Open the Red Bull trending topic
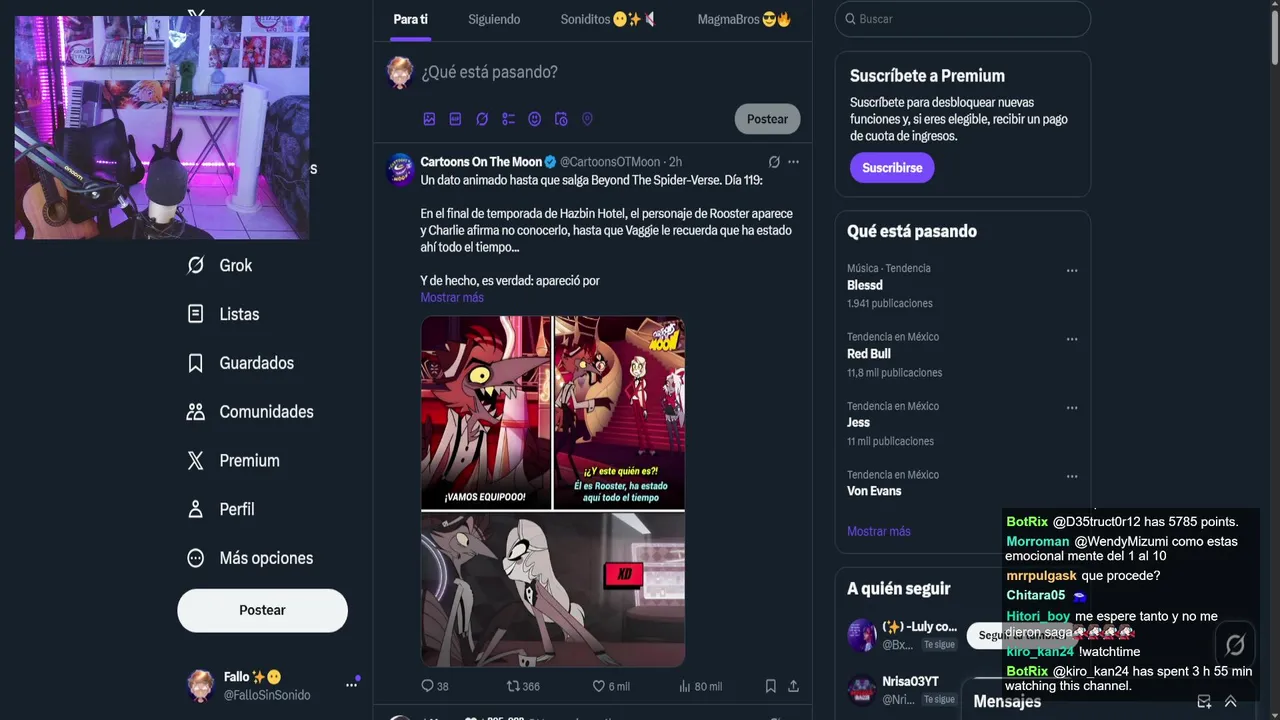Viewport: 1280px width, 720px height. pos(869,354)
